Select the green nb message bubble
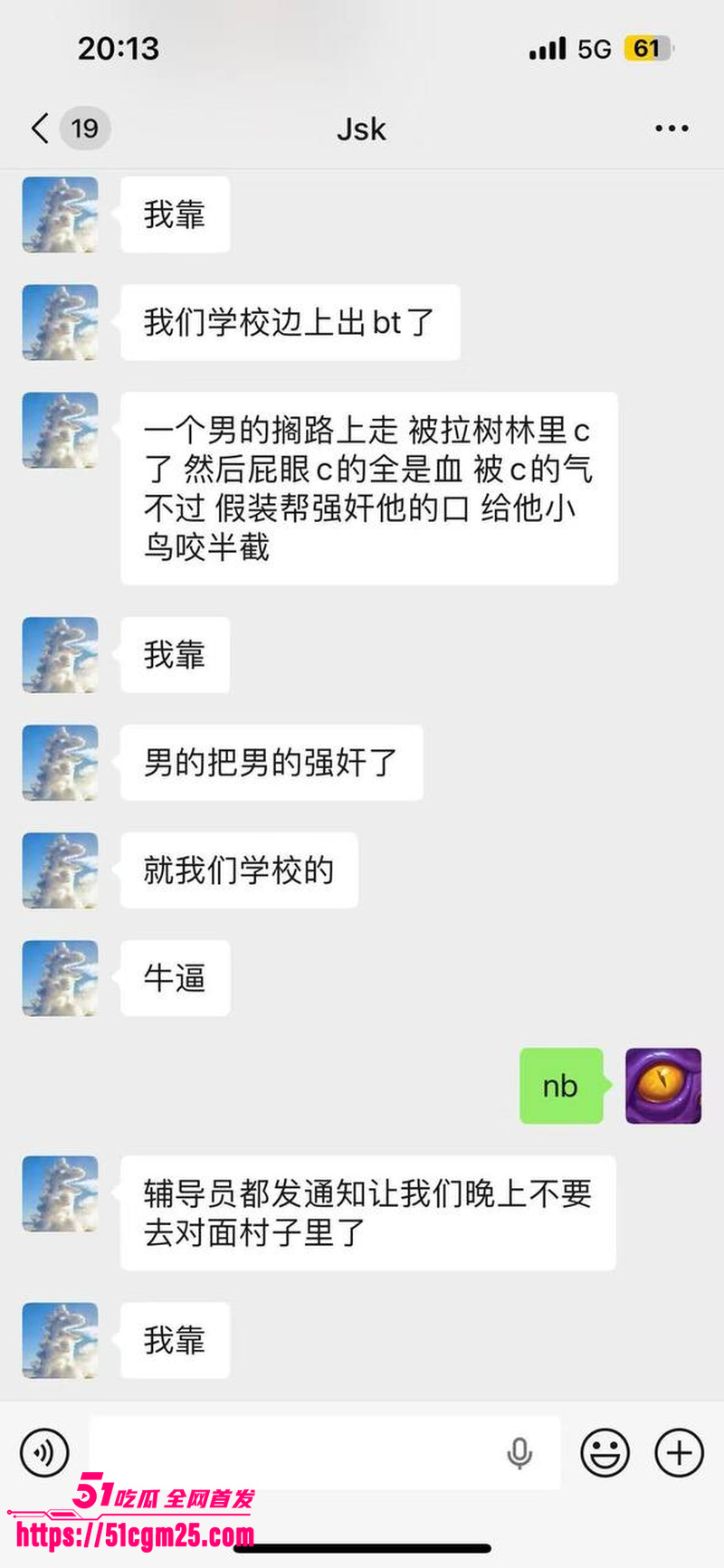The width and height of the screenshot is (724, 1568). coord(561,1086)
